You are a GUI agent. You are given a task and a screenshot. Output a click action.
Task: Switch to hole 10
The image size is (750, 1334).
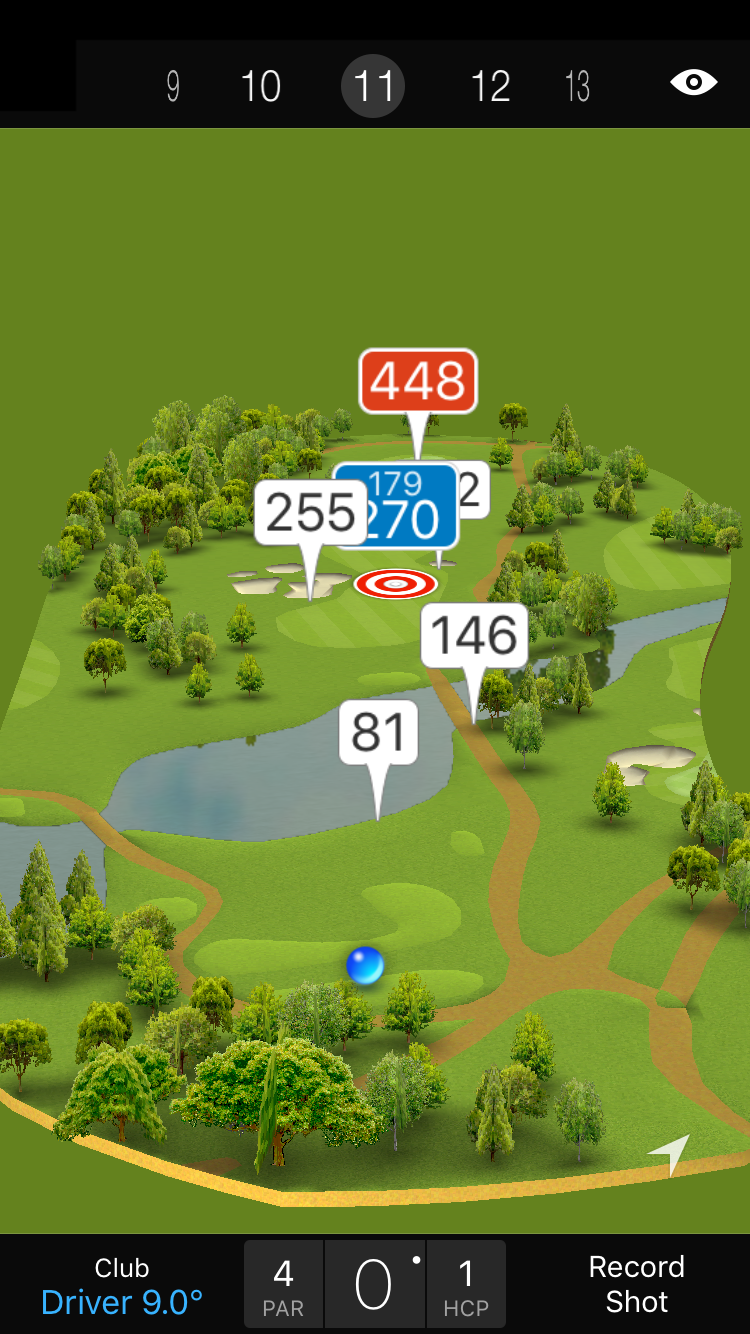261,87
